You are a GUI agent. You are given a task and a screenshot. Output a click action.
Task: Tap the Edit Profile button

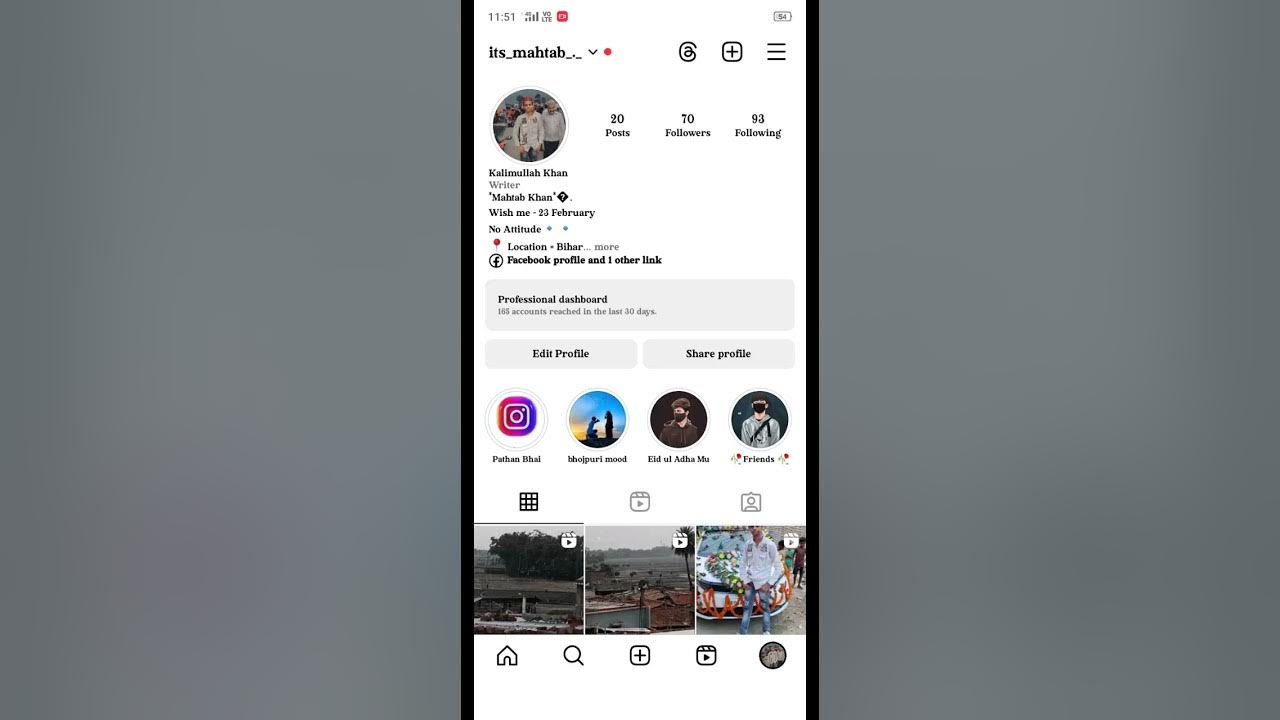[561, 354]
